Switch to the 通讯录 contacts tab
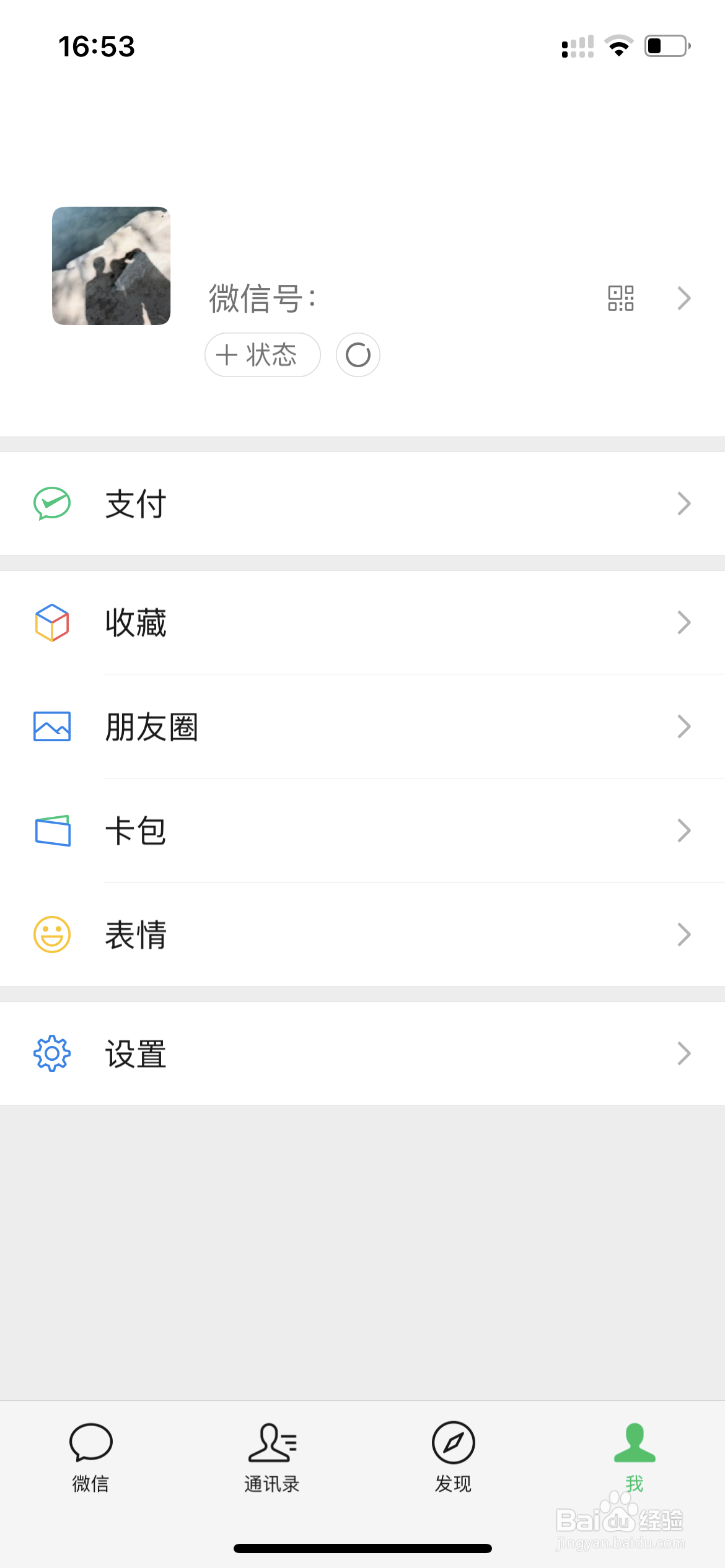Image resolution: width=725 pixels, height=1568 pixels. click(x=272, y=1457)
